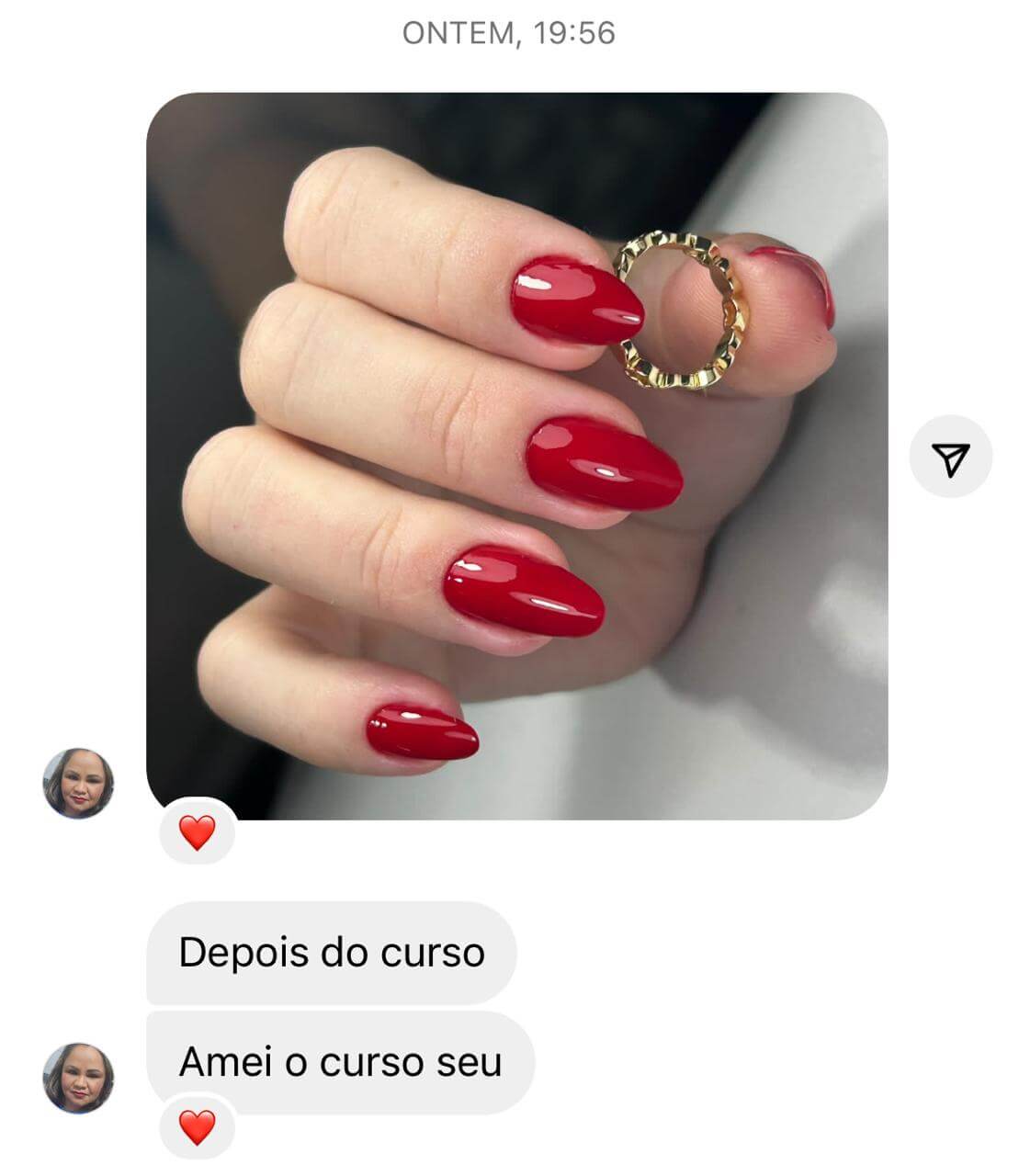This screenshot has height=1176, width=1019.
Task: Tap heart reaction under "Amei o curso seu"
Action: click(x=197, y=1126)
